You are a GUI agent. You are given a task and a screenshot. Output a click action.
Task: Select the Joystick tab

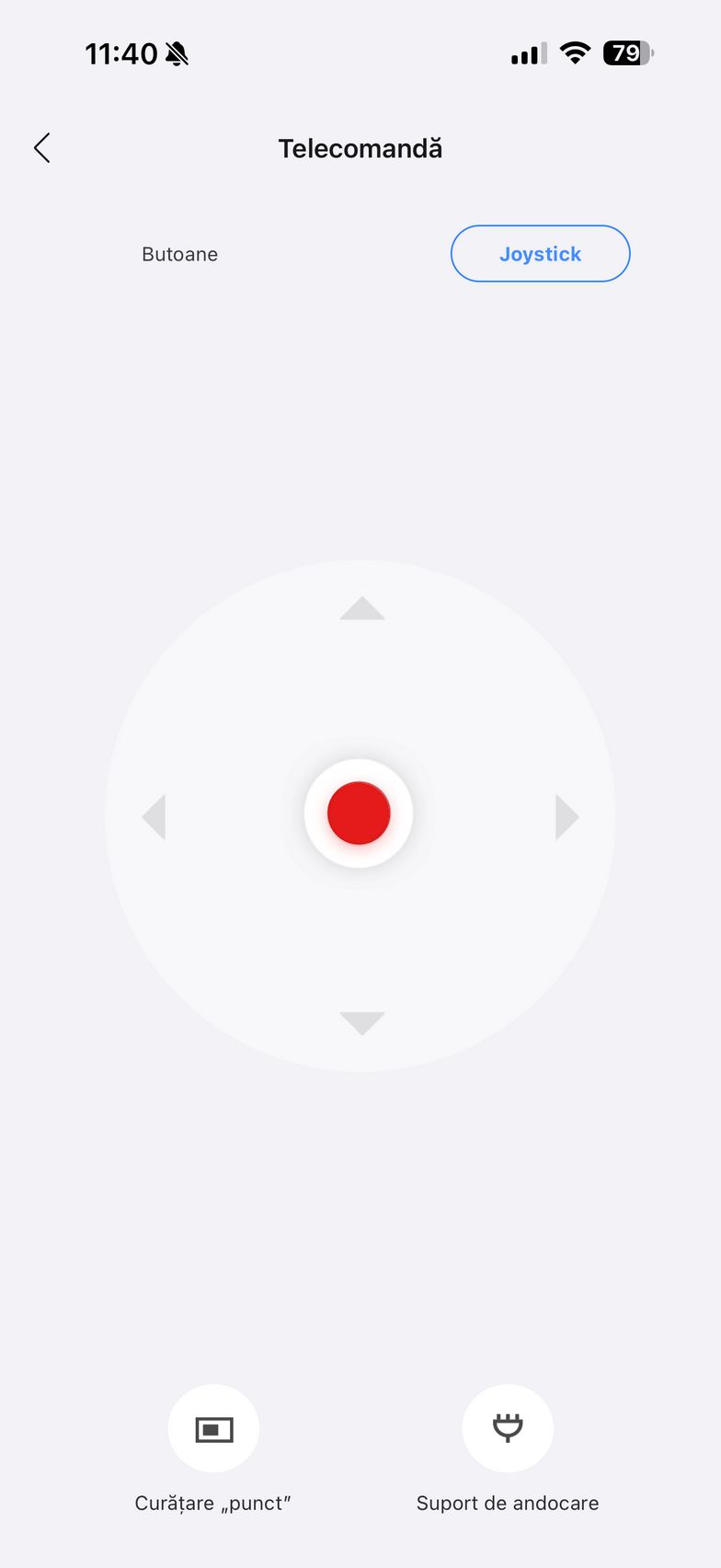coord(540,254)
